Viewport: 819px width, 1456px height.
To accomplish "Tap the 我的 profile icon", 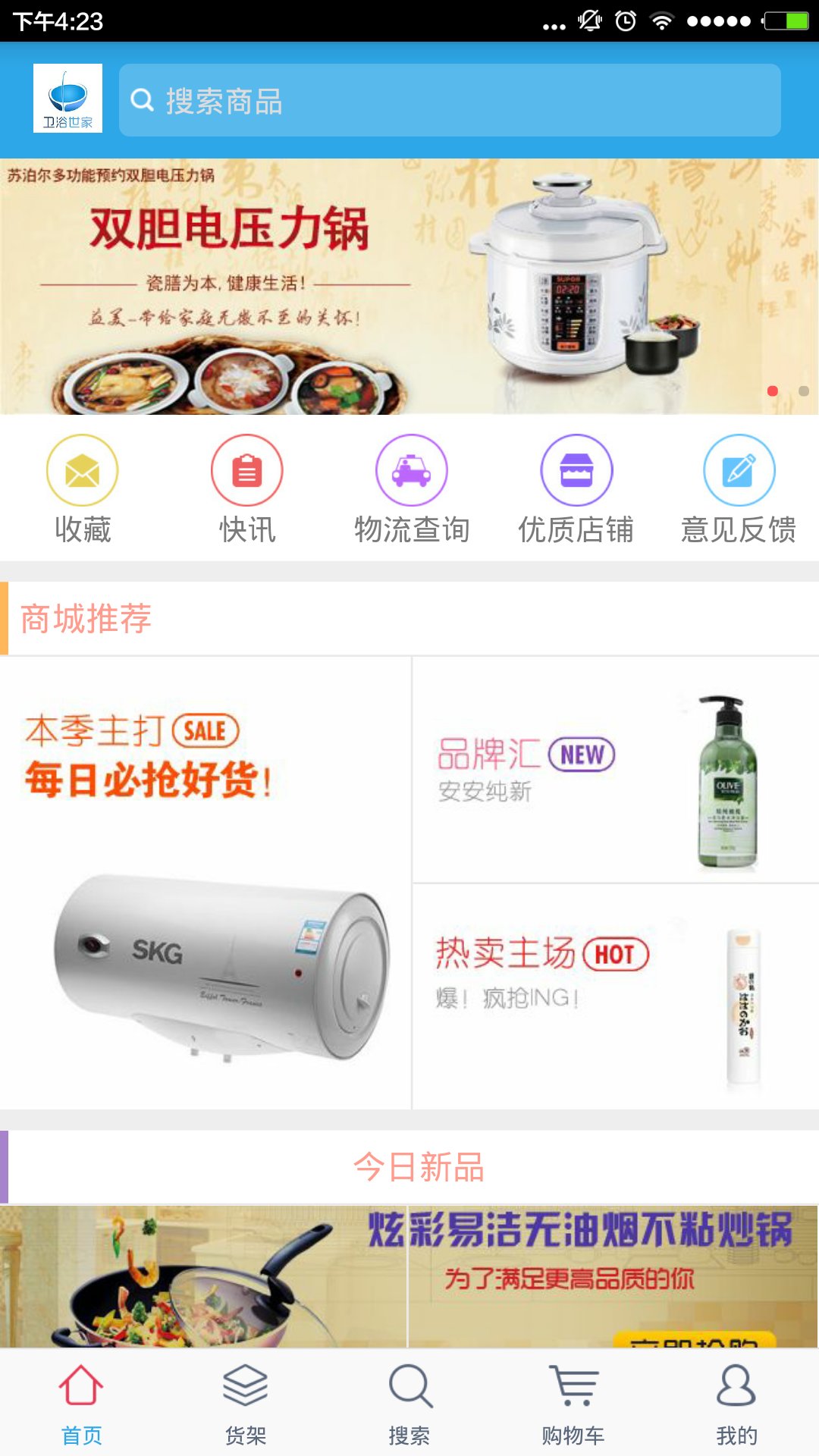I will [737, 1399].
